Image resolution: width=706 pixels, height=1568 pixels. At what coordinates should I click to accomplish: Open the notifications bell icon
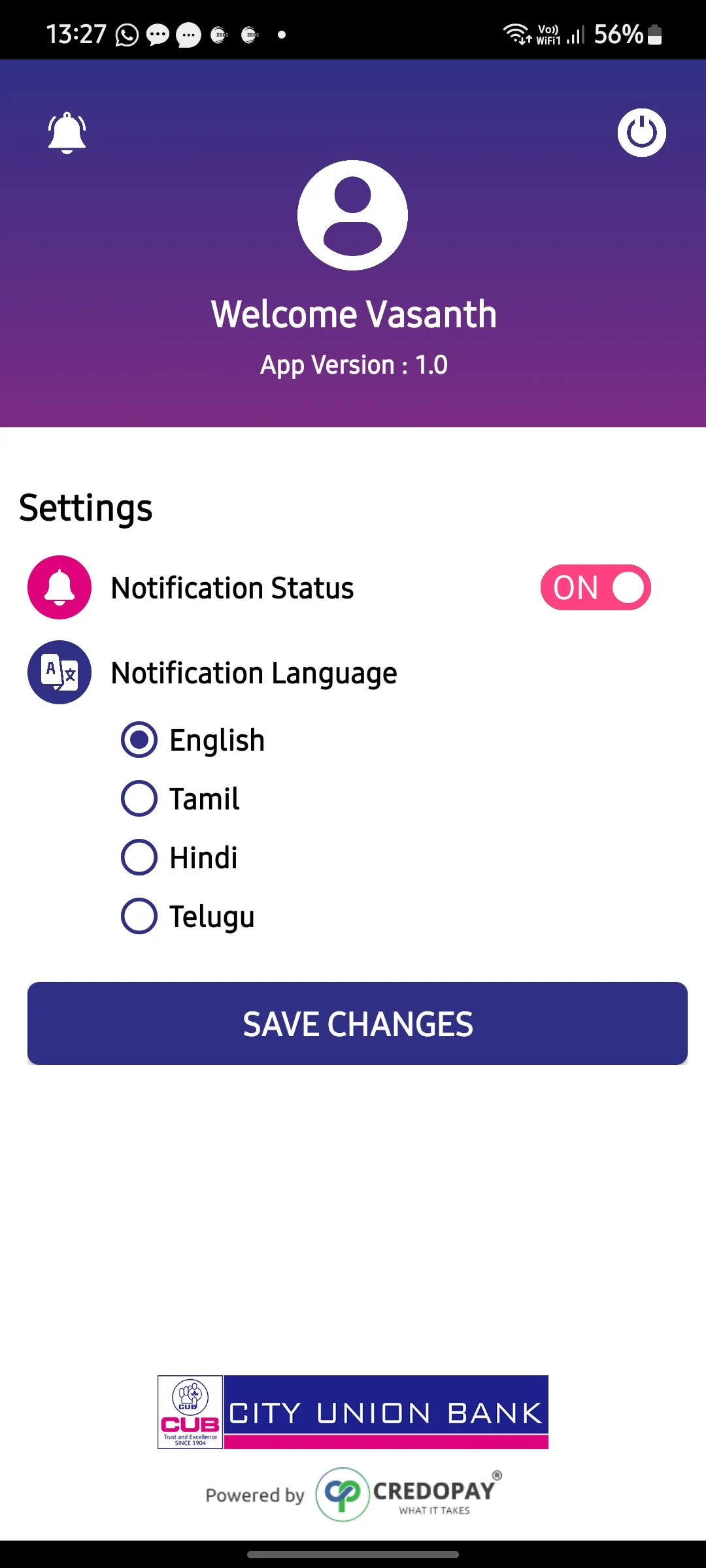[67, 133]
